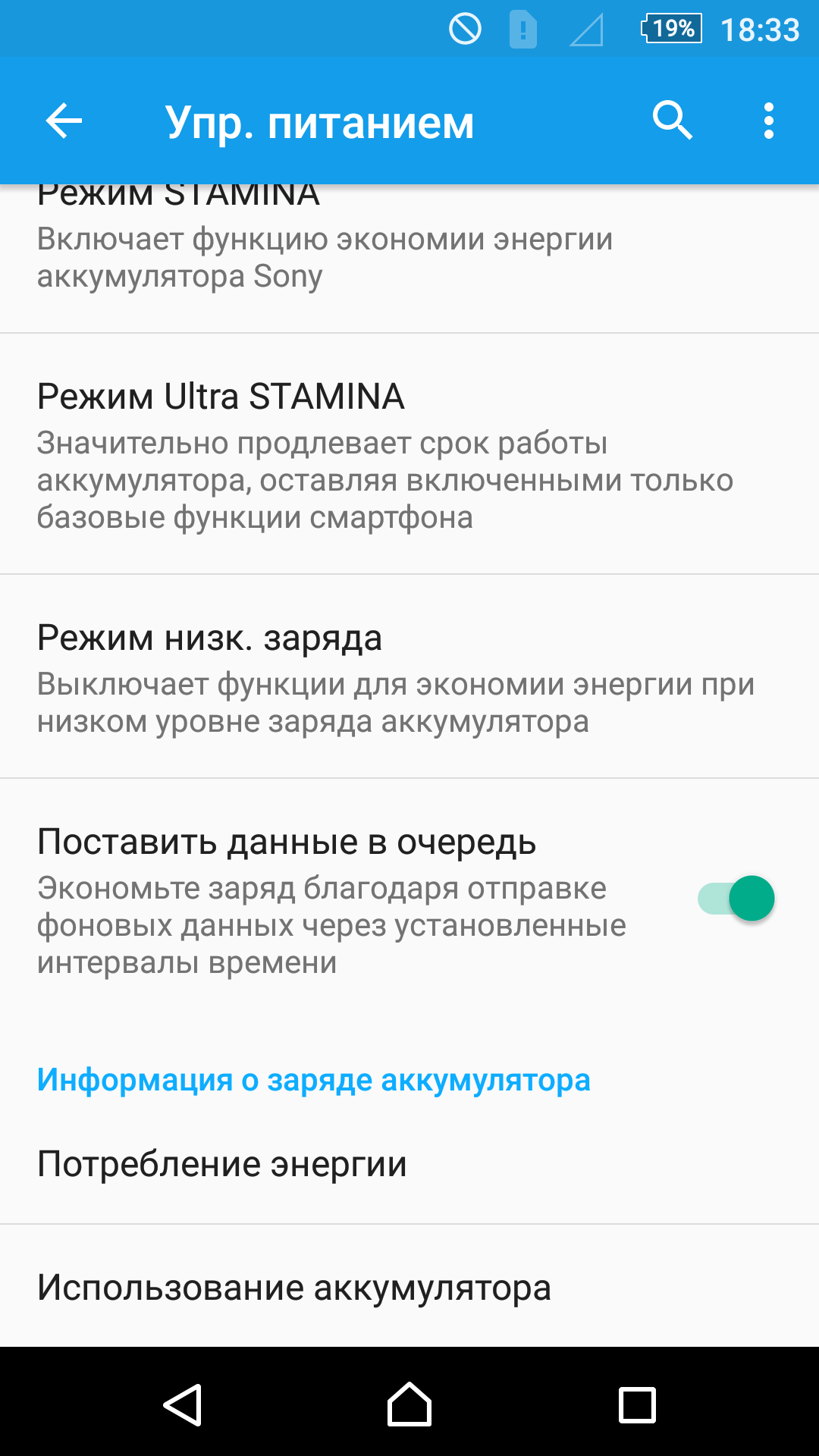819x1456 pixels.
Task: Open Использование аккумулятора
Action: point(409,1287)
